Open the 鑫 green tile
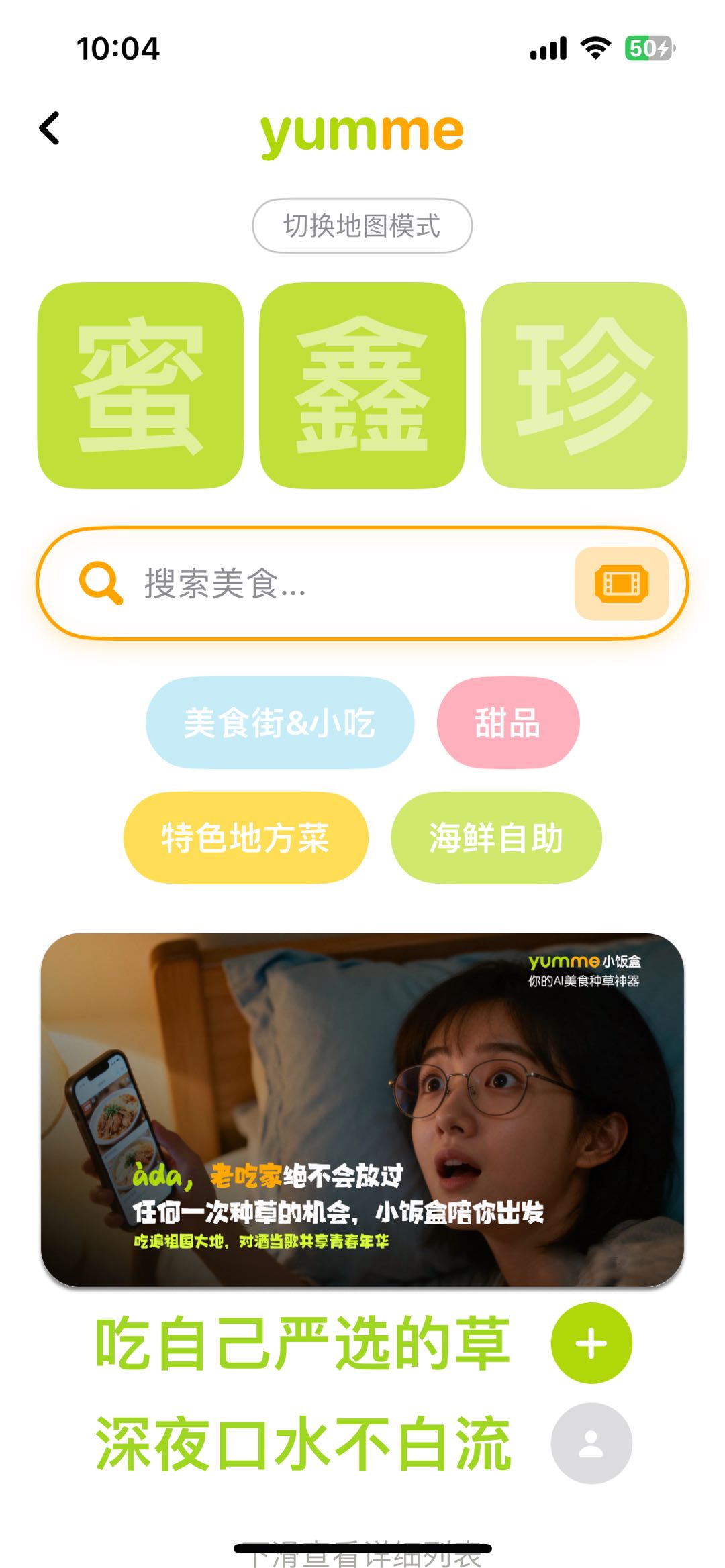This screenshot has width=725, height=1568. [362, 385]
